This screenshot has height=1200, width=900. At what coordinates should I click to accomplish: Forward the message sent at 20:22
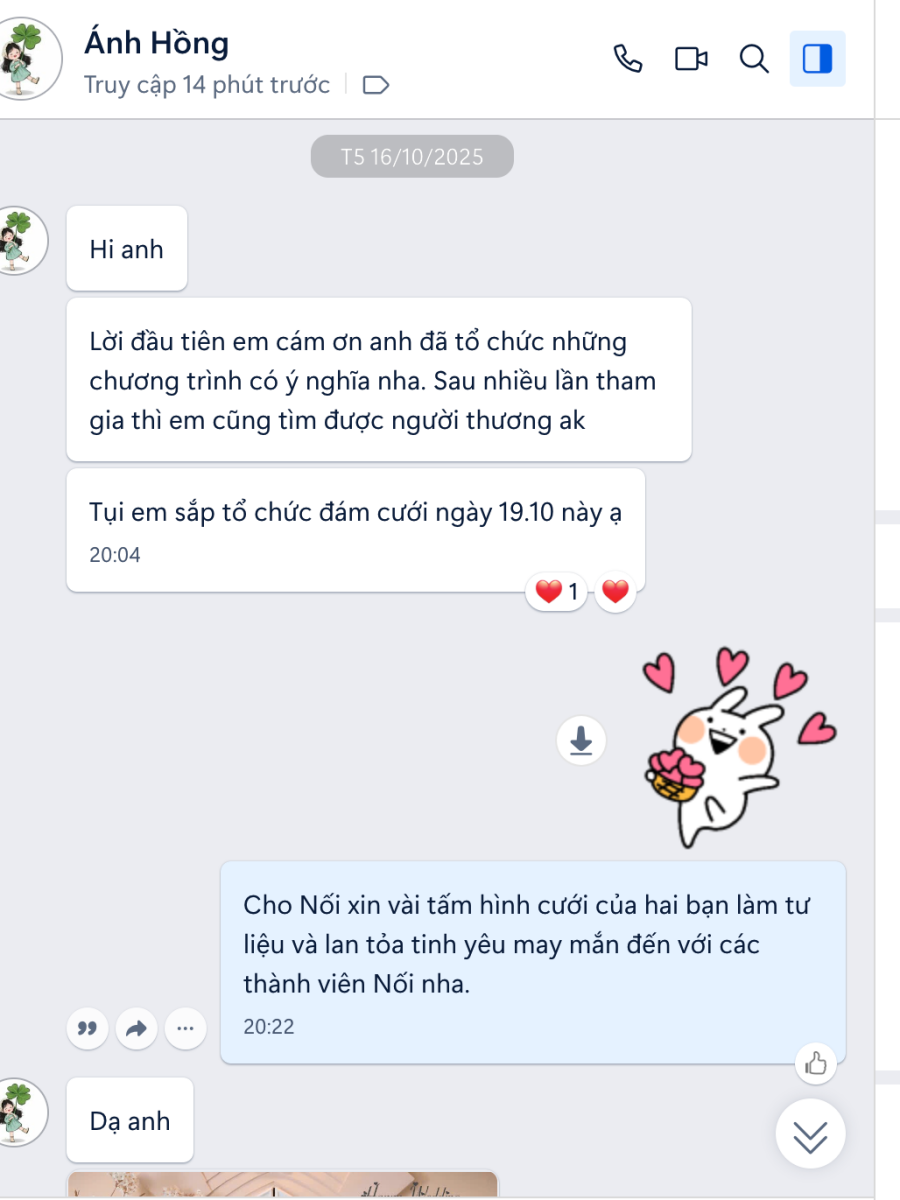[x=137, y=1027]
